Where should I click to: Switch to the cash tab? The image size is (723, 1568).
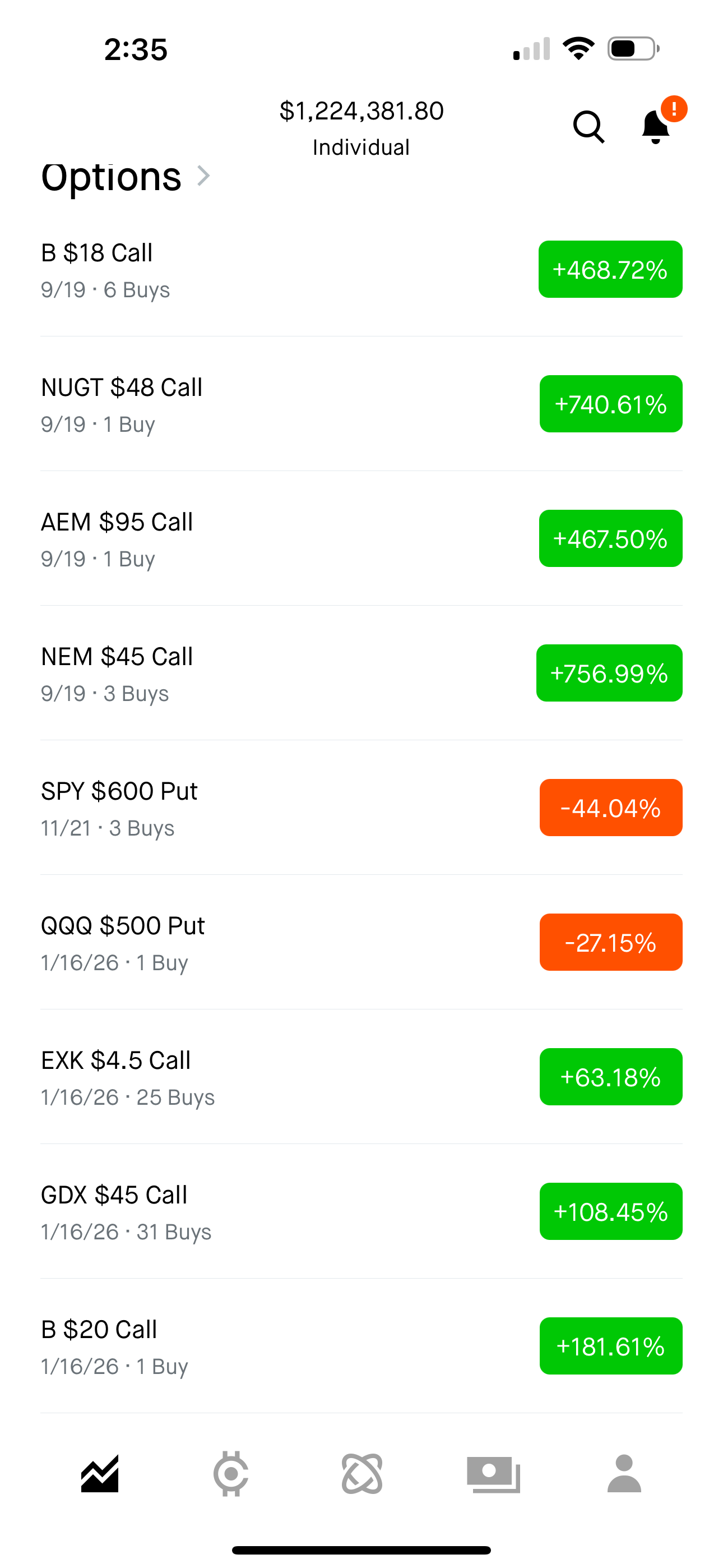pos(494,1474)
